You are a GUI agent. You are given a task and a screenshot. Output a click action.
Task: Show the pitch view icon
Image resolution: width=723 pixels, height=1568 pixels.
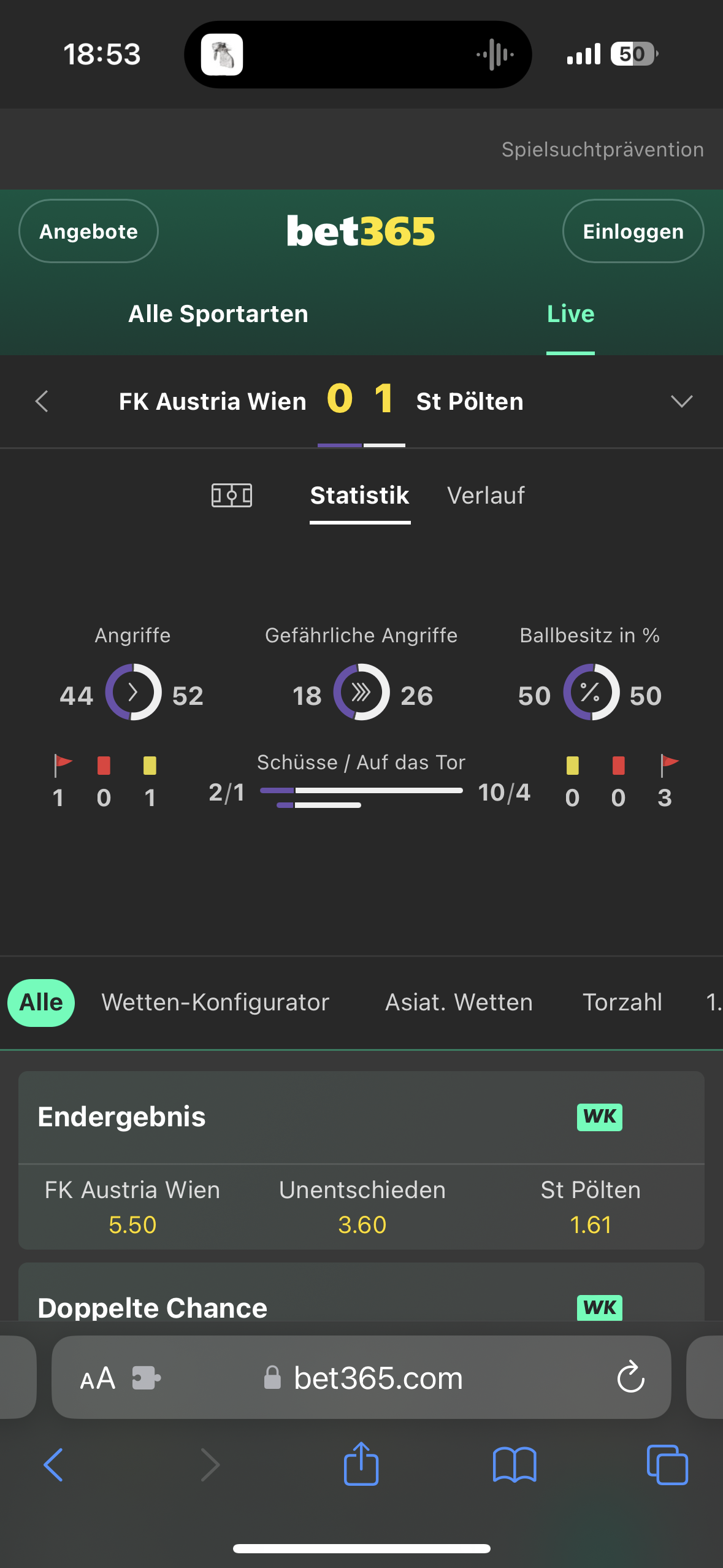(232, 495)
